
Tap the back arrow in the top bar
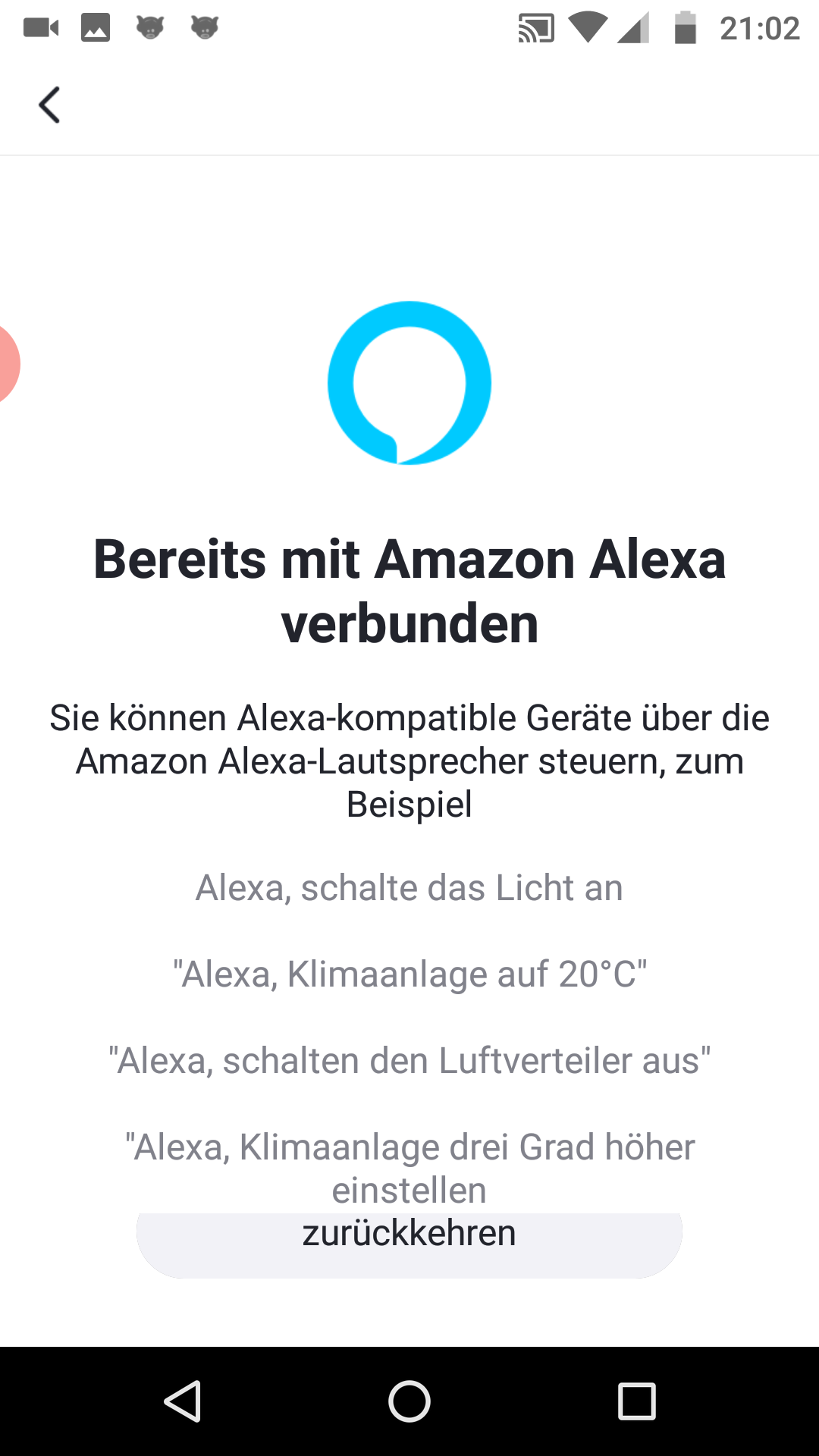(x=49, y=105)
